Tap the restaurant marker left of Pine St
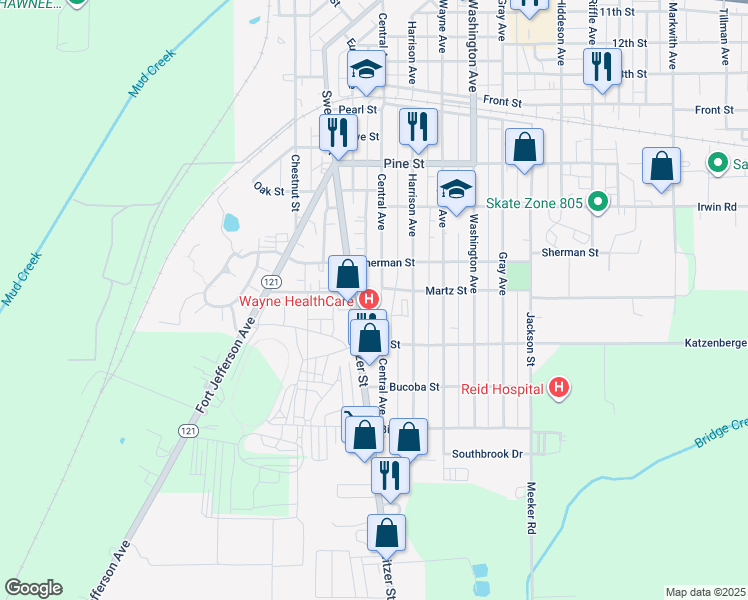Screen dimensions: 748x600 [x=338, y=135]
